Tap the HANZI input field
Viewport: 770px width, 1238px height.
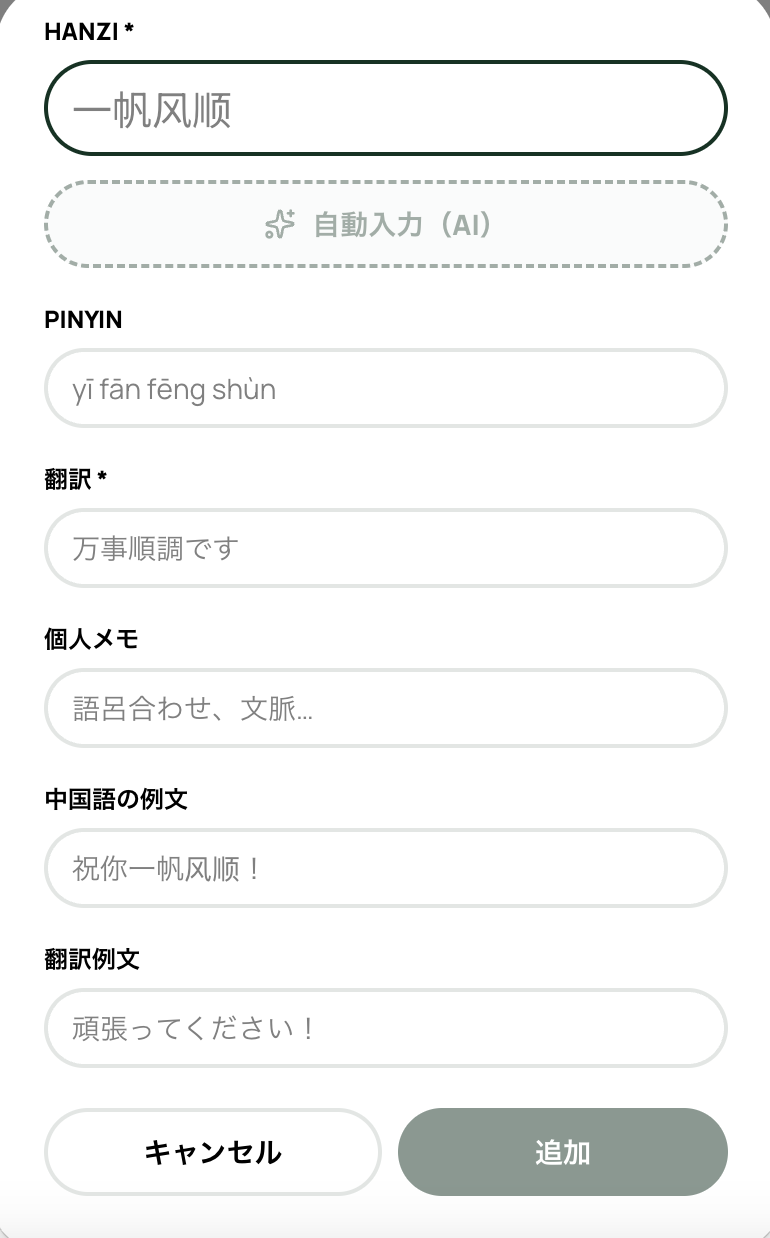click(x=385, y=108)
